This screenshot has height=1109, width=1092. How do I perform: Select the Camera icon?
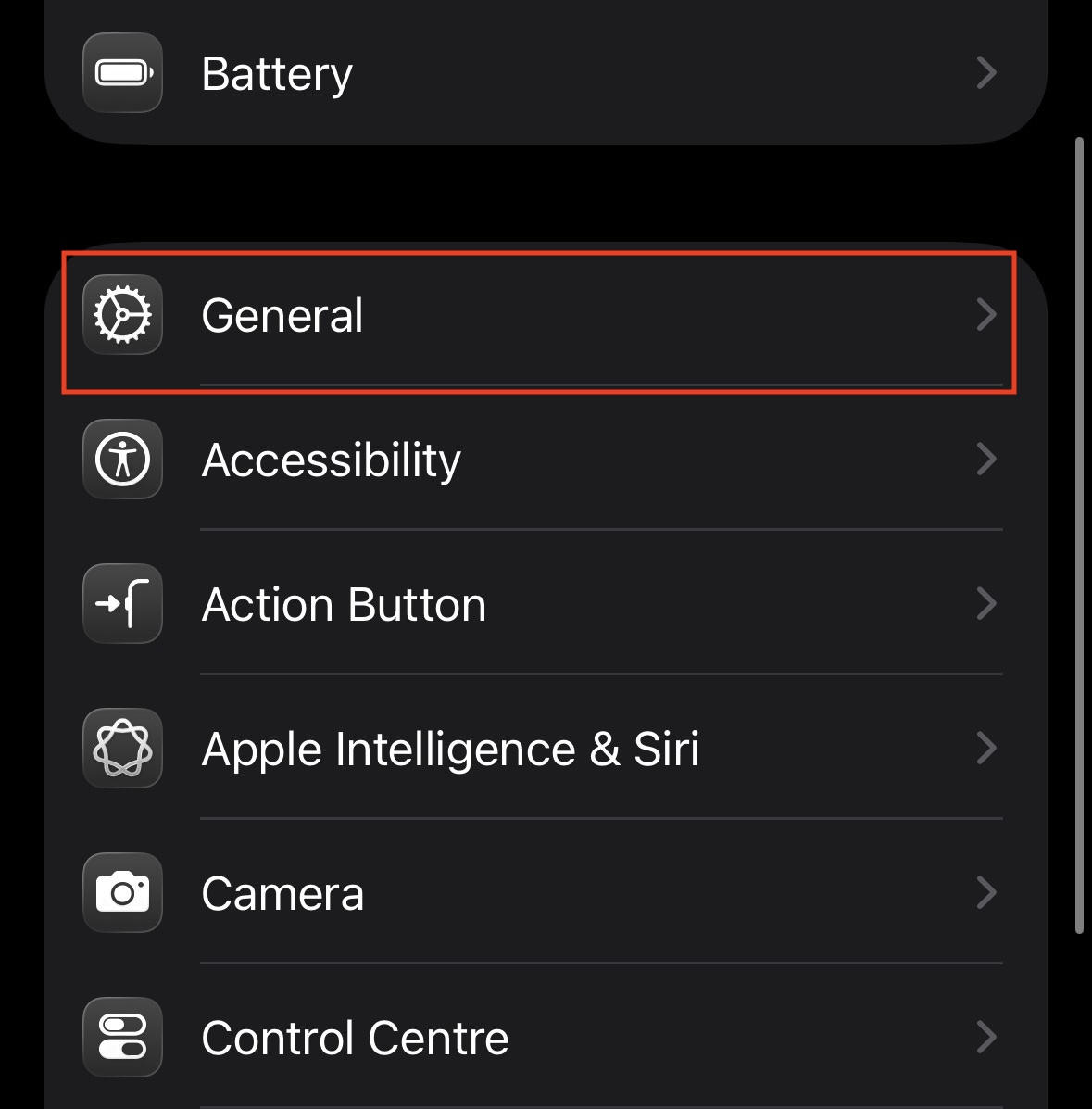click(x=122, y=893)
